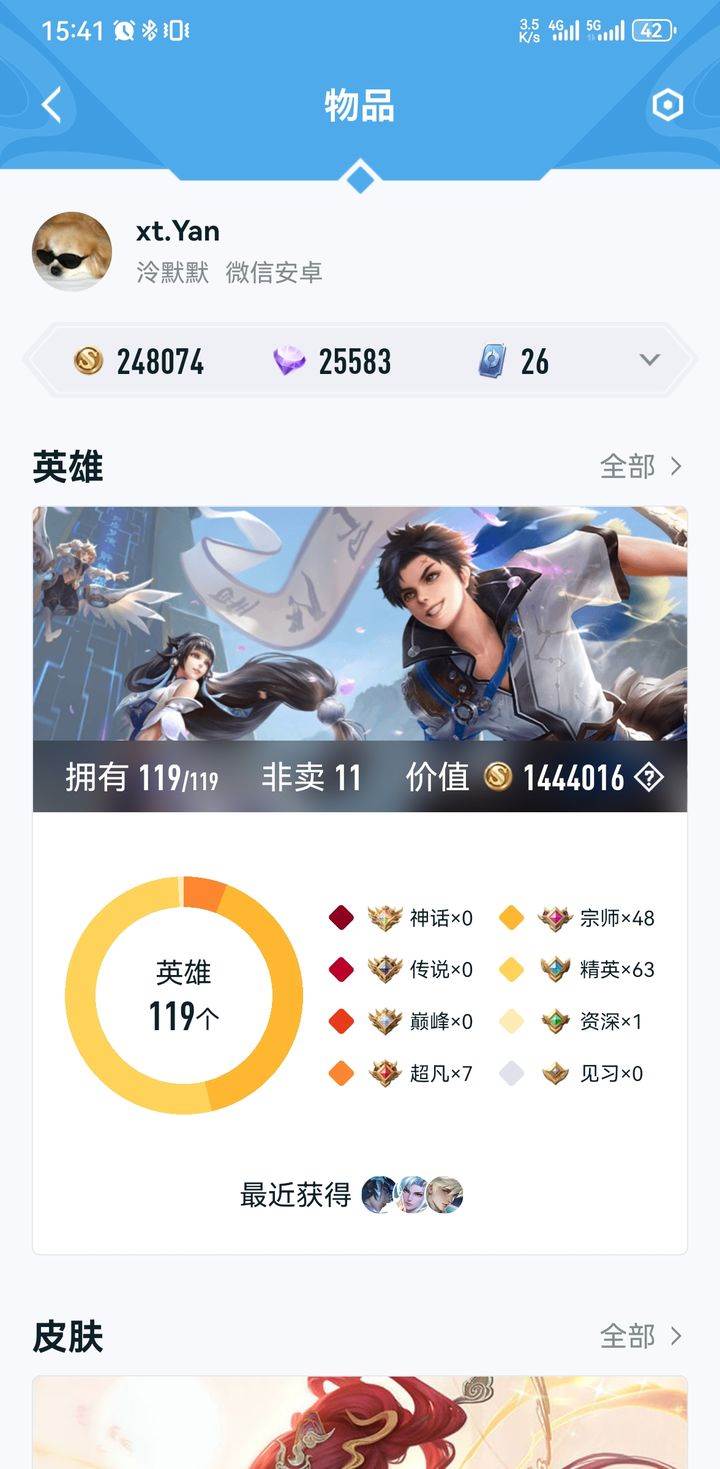Open the hexagon settings icon
The image size is (720, 1469).
(x=667, y=106)
